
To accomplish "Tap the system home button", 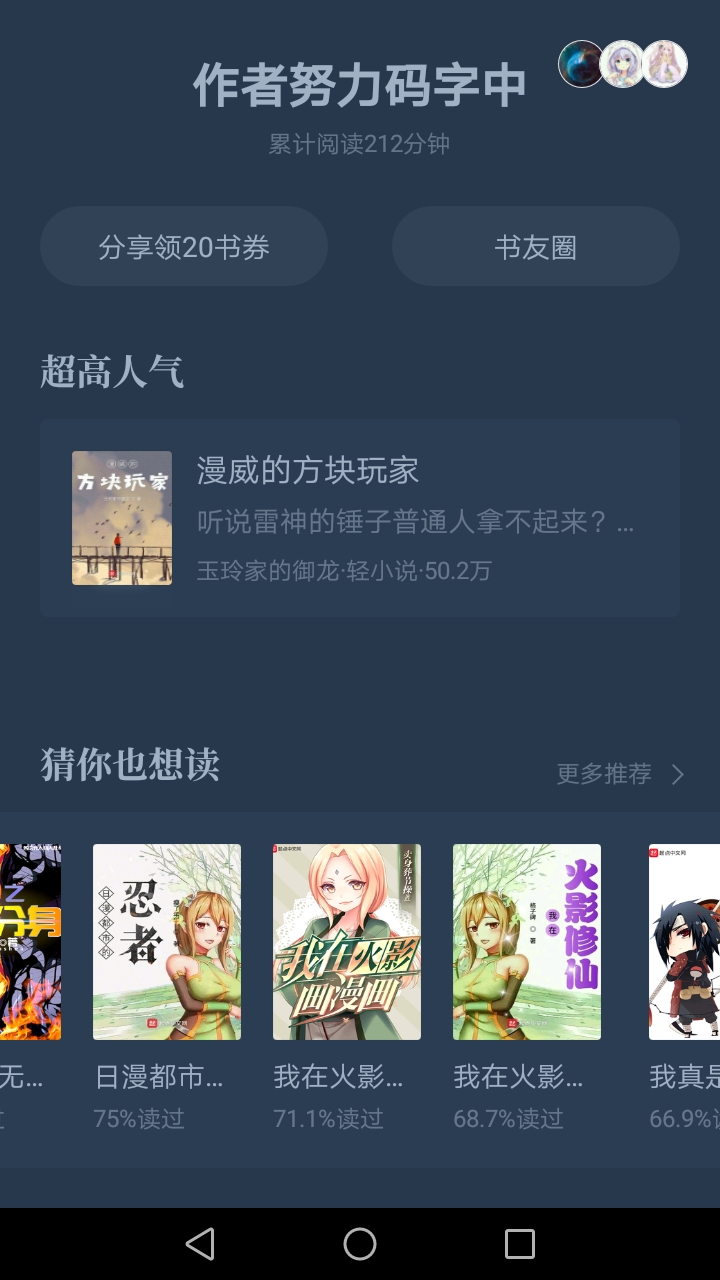I will click(360, 1244).
